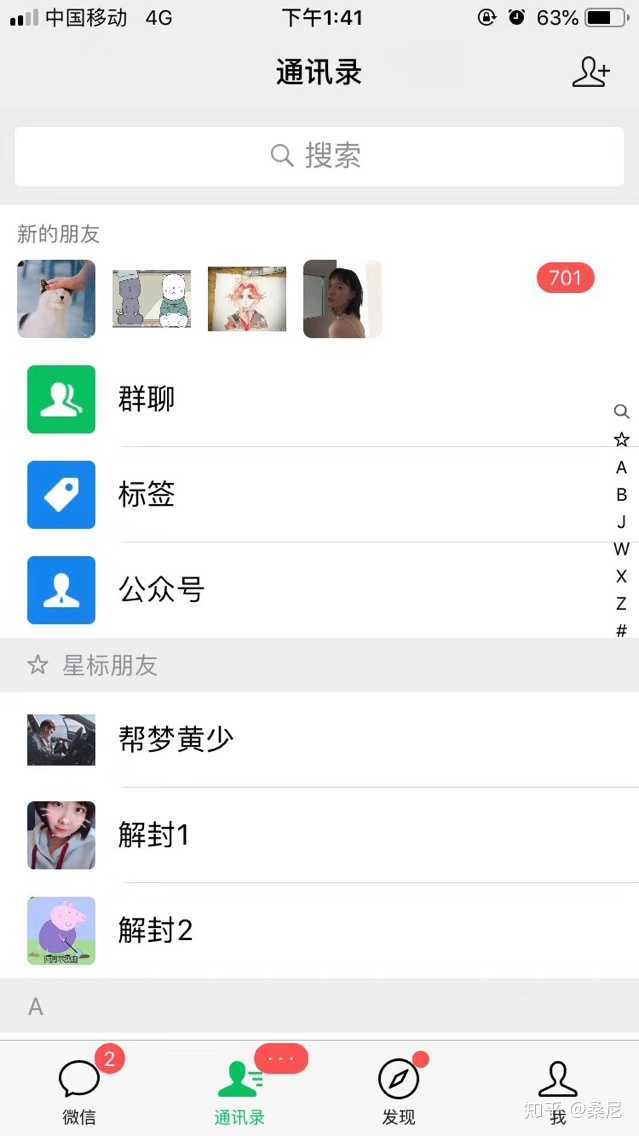Image resolution: width=639 pixels, height=1136 pixels.
Task: Jump to letter J in index
Action: 621,522
